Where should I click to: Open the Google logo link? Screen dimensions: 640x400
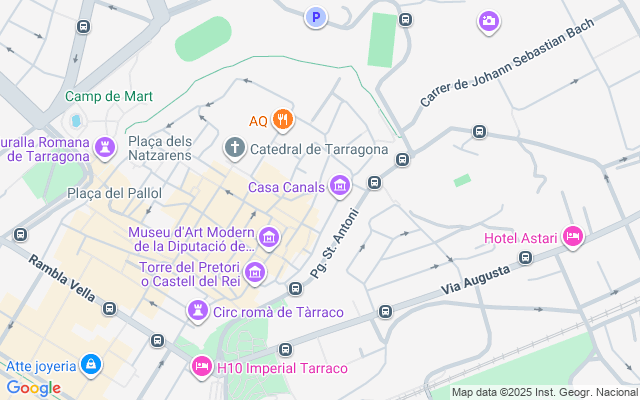coord(33,388)
